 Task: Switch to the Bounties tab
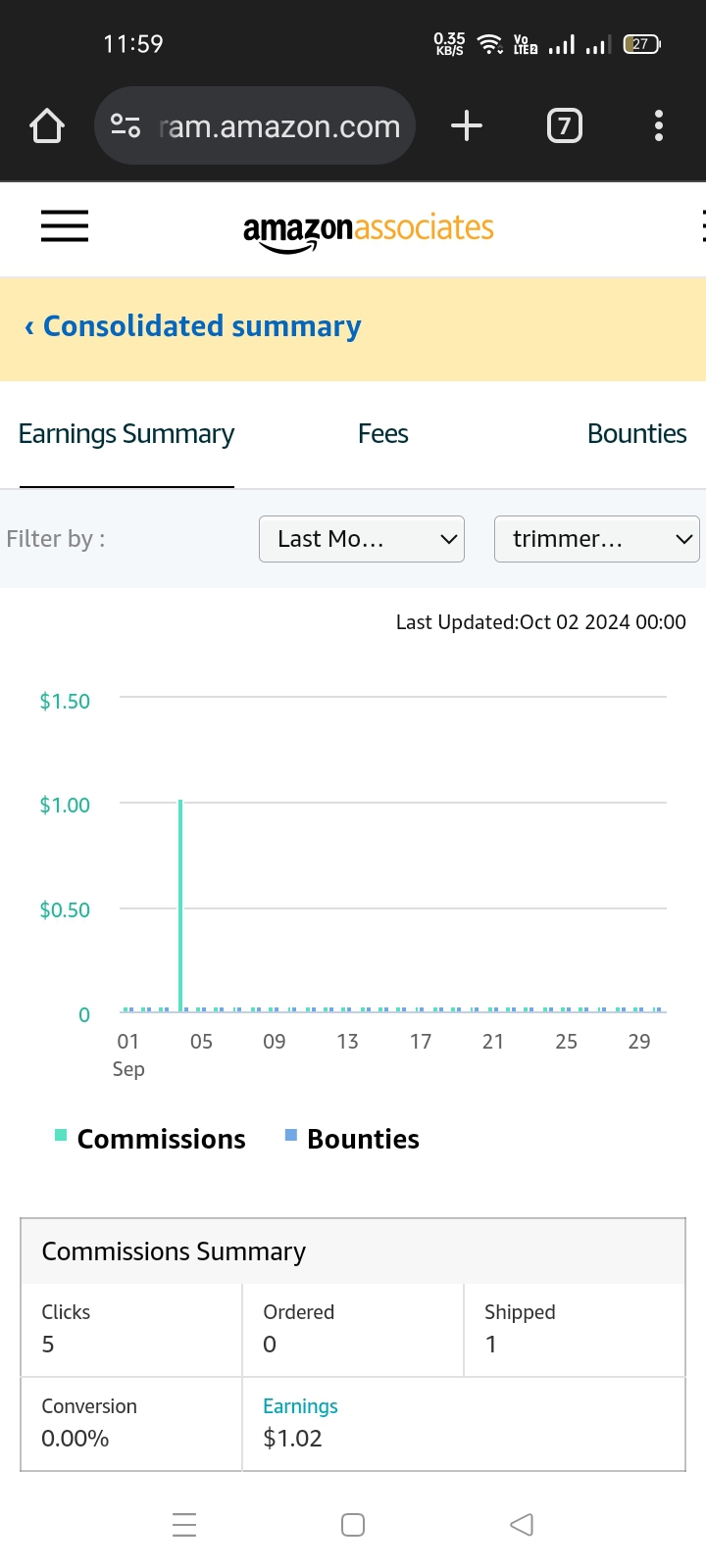click(x=636, y=434)
